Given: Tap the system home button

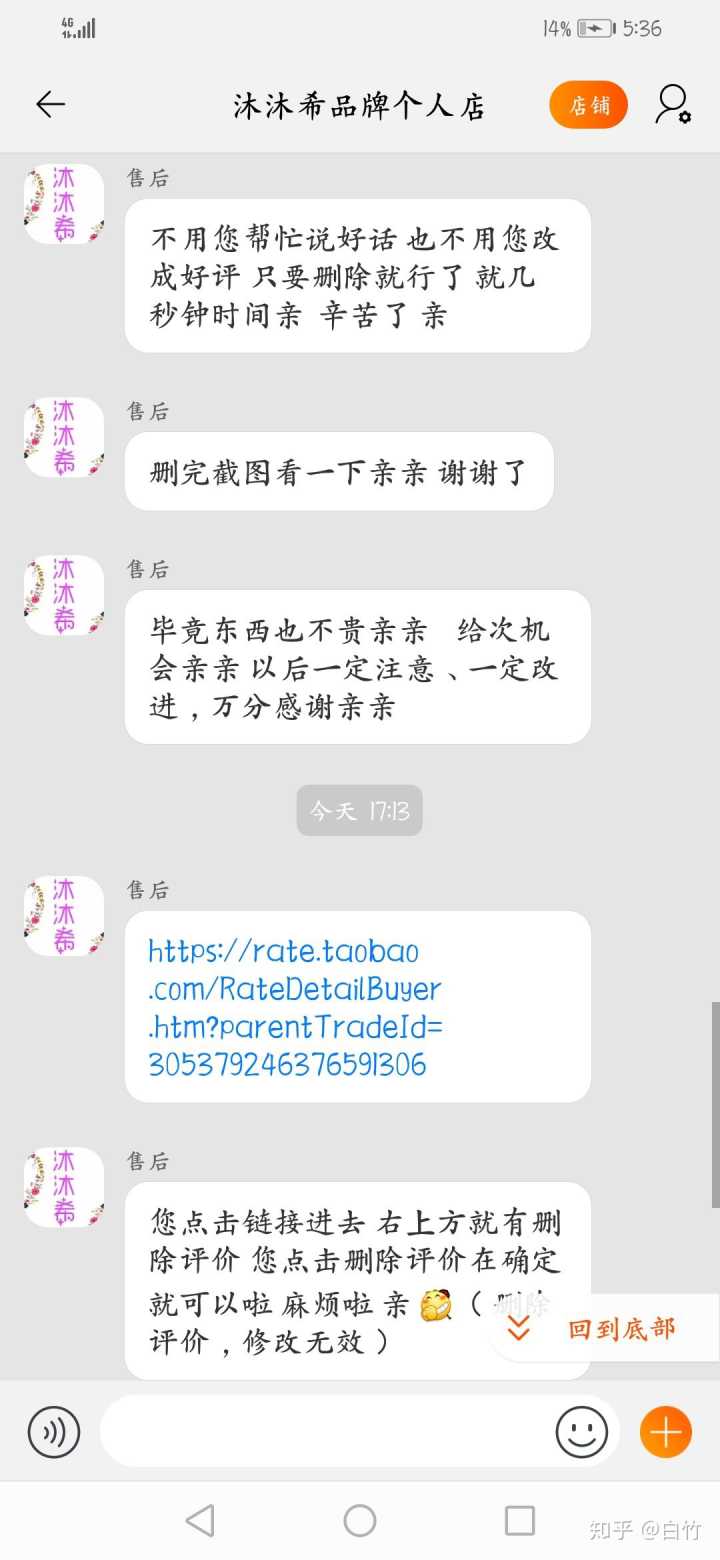Looking at the screenshot, I should [x=360, y=1521].
